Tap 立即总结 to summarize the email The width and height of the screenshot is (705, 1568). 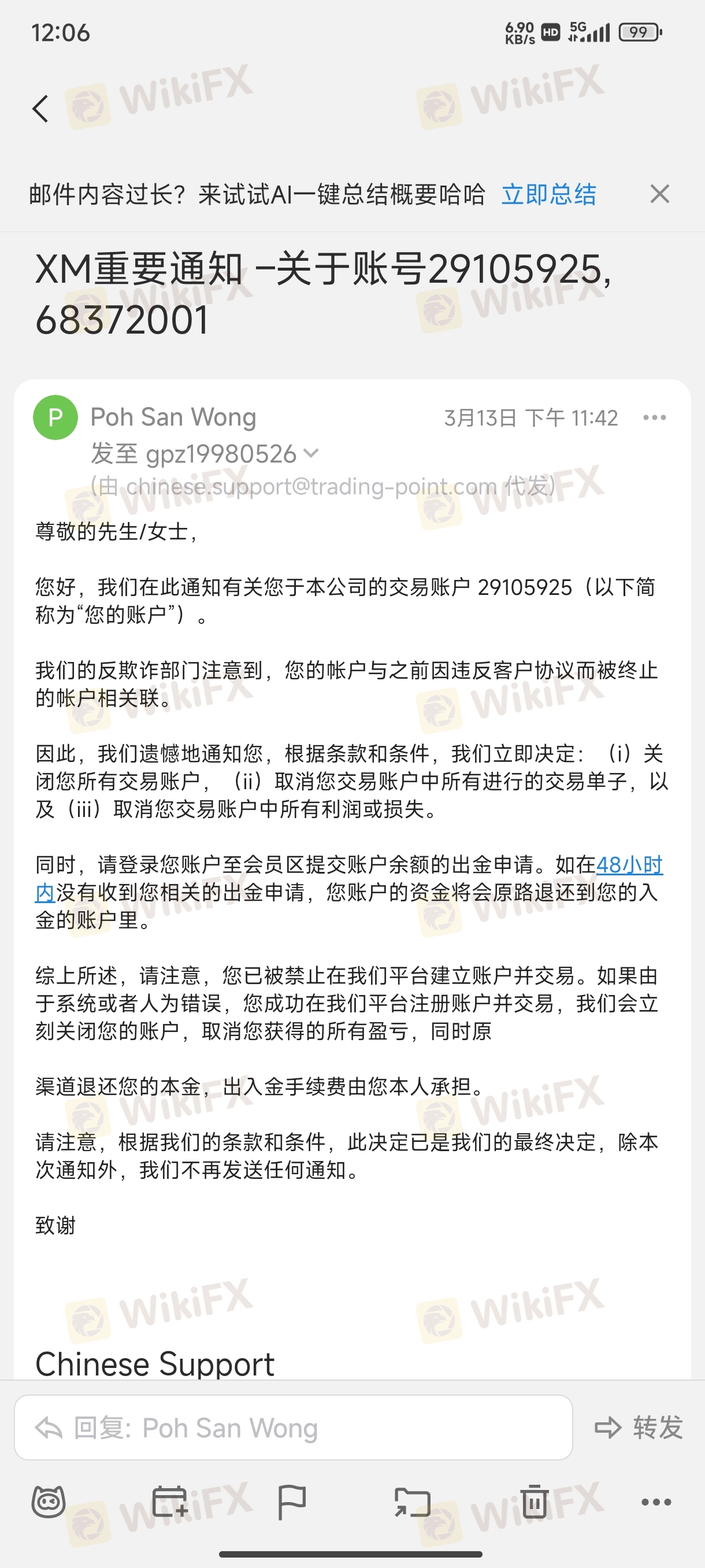(x=548, y=194)
